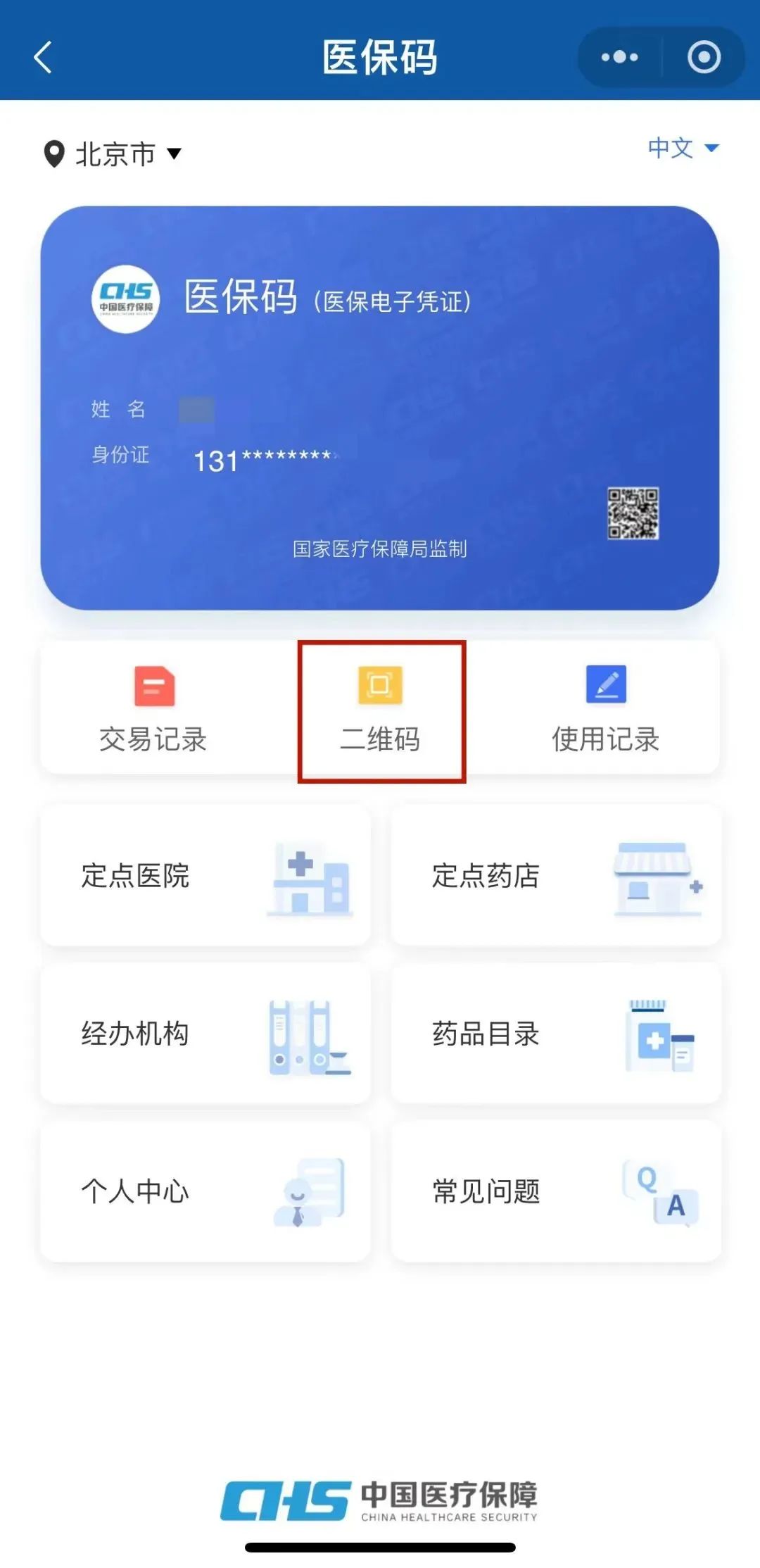Image resolution: width=760 pixels, height=1568 pixels.
Task: Go to 个人中心 personal center
Action: pyautogui.click(x=205, y=1191)
